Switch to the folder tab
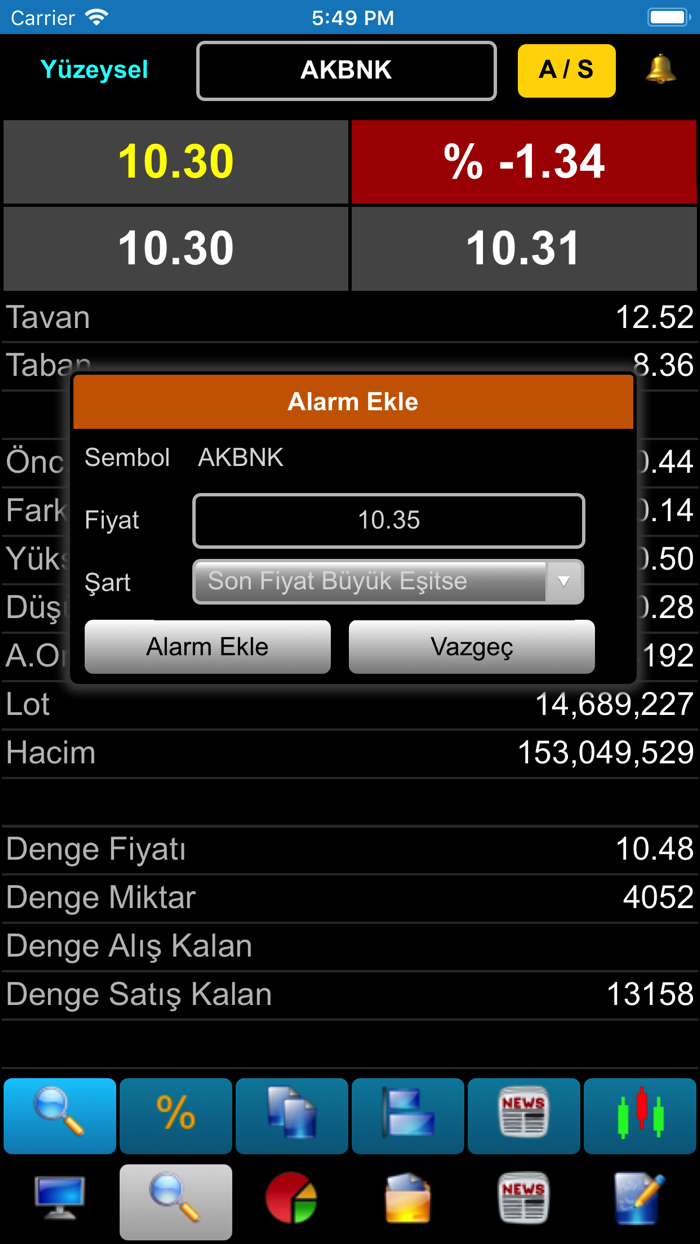The height and width of the screenshot is (1244, 700). pyautogui.click(x=408, y=1200)
